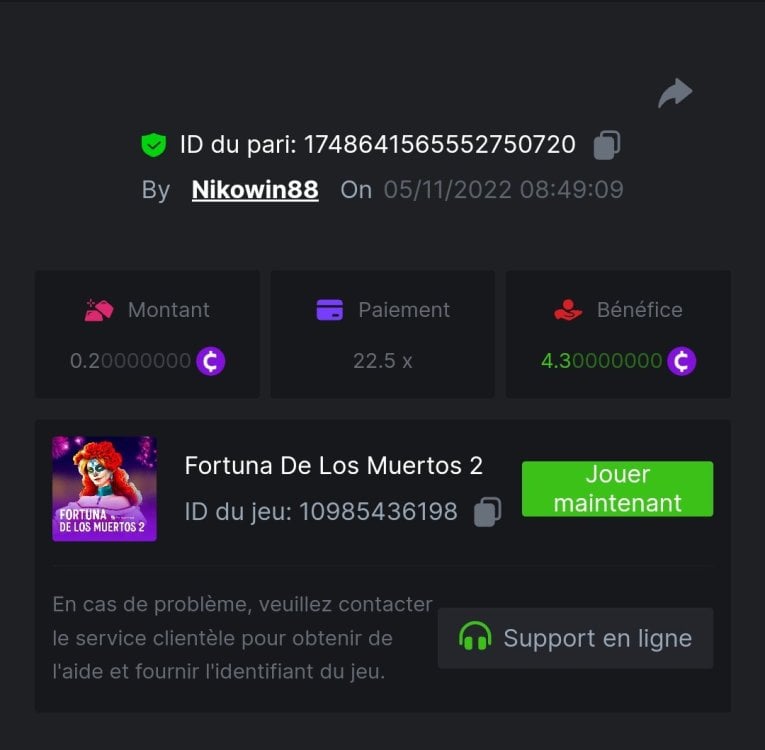The height and width of the screenshot is (750, 765).
Task: Contact Support en ligne
Action: point(575,638)
